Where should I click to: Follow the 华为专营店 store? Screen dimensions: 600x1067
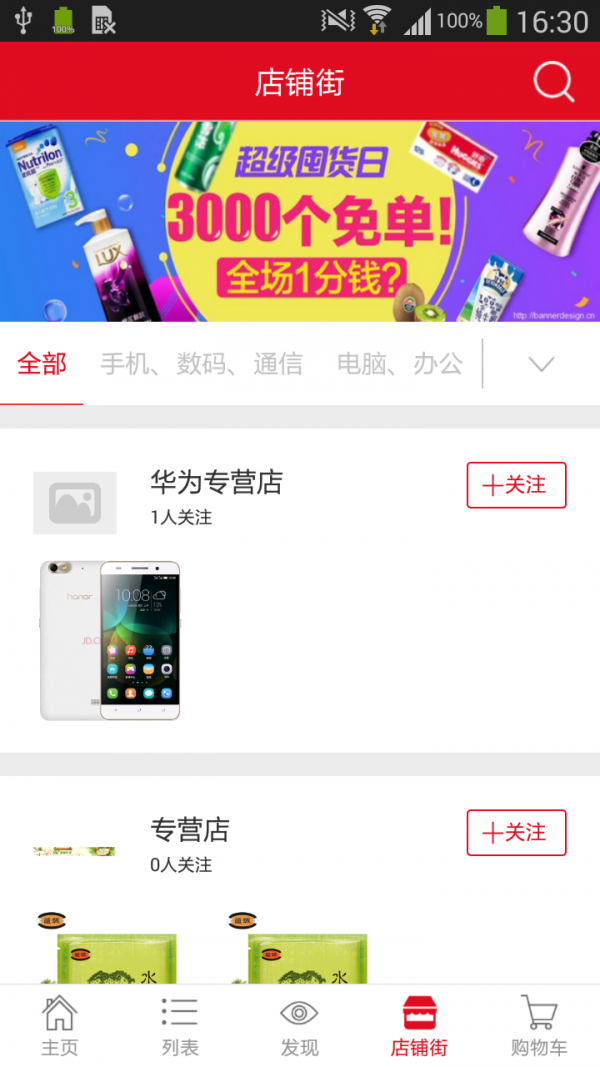(516, 485)
